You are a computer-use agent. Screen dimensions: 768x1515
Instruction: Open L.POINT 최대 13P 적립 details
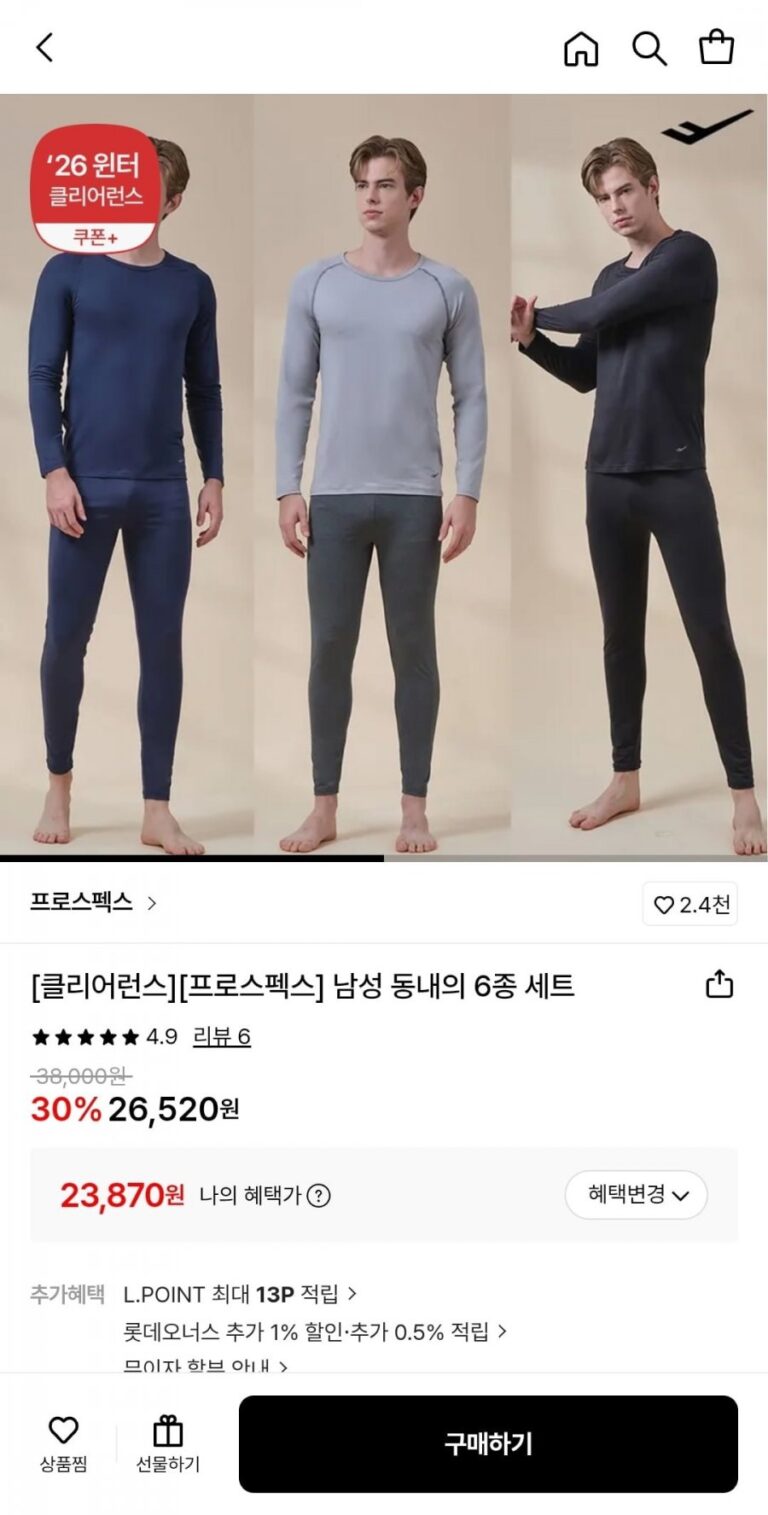[x=240, y=1294]
